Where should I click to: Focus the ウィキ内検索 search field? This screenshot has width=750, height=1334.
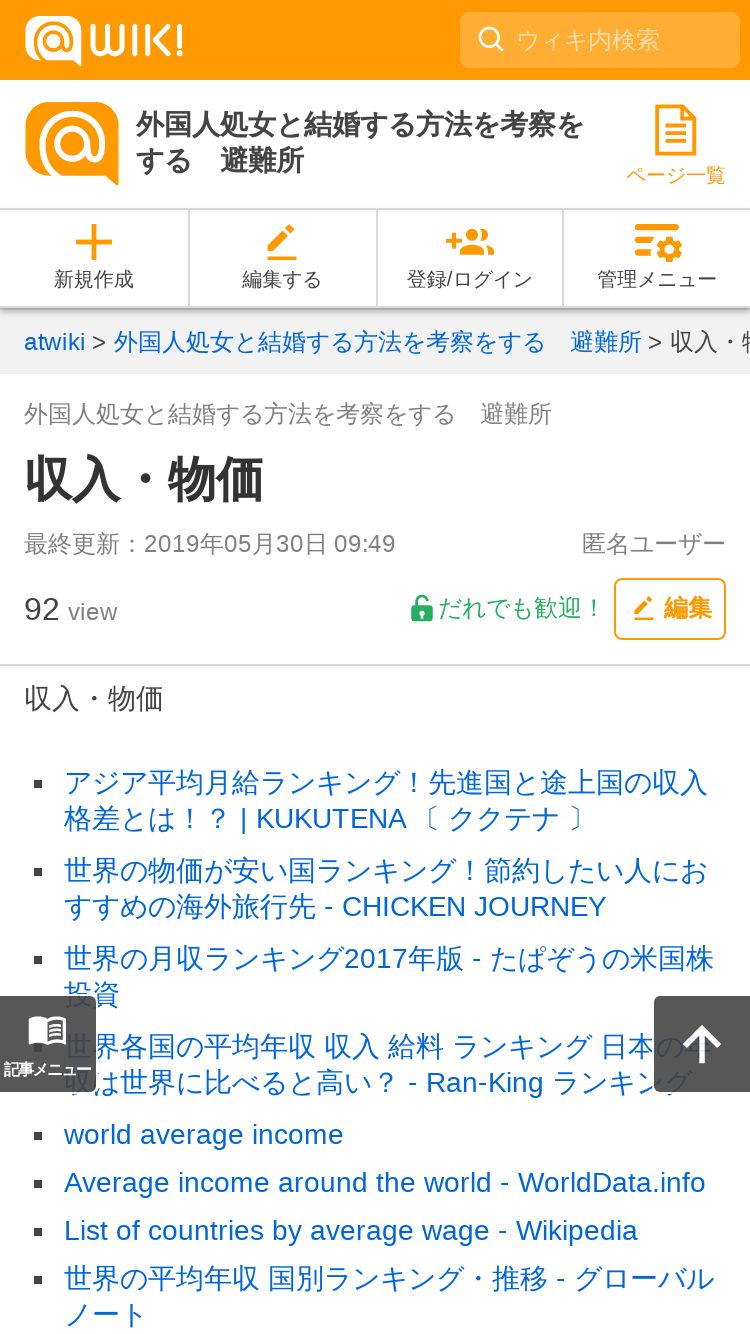point(600,40)
